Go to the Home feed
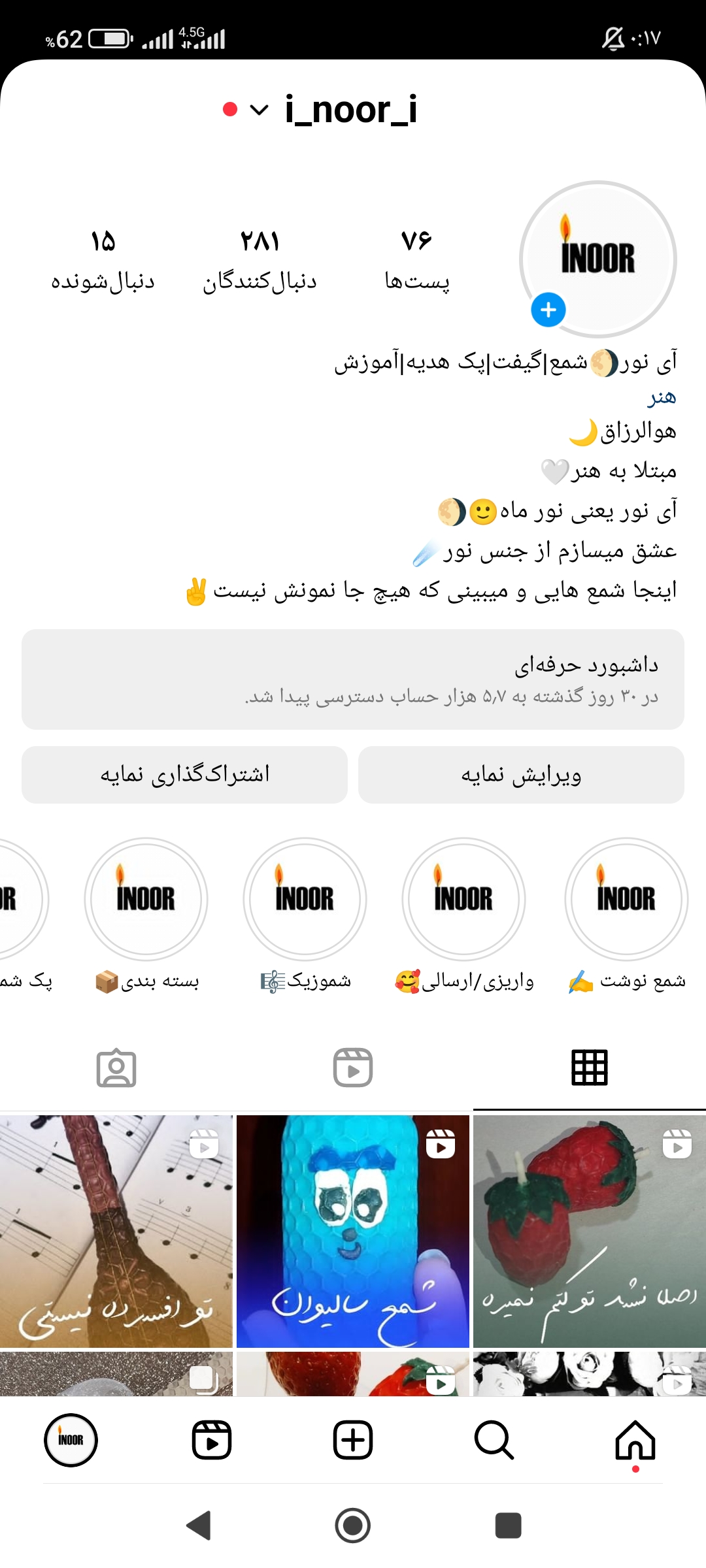706x1568 pixels. tap(635, 1441)
